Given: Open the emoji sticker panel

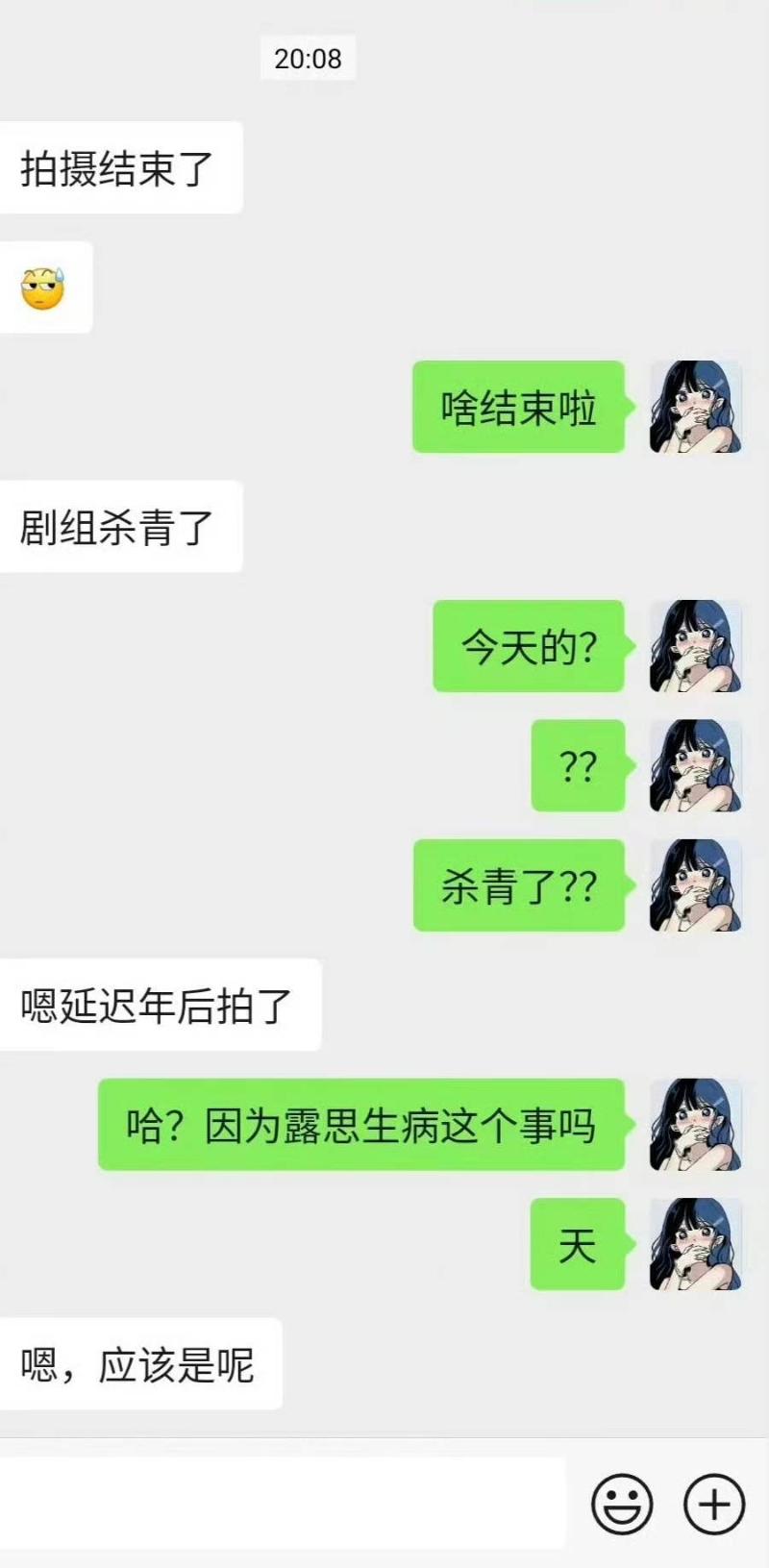Looking at the screenshot, I should click(x=622, y=1503).
